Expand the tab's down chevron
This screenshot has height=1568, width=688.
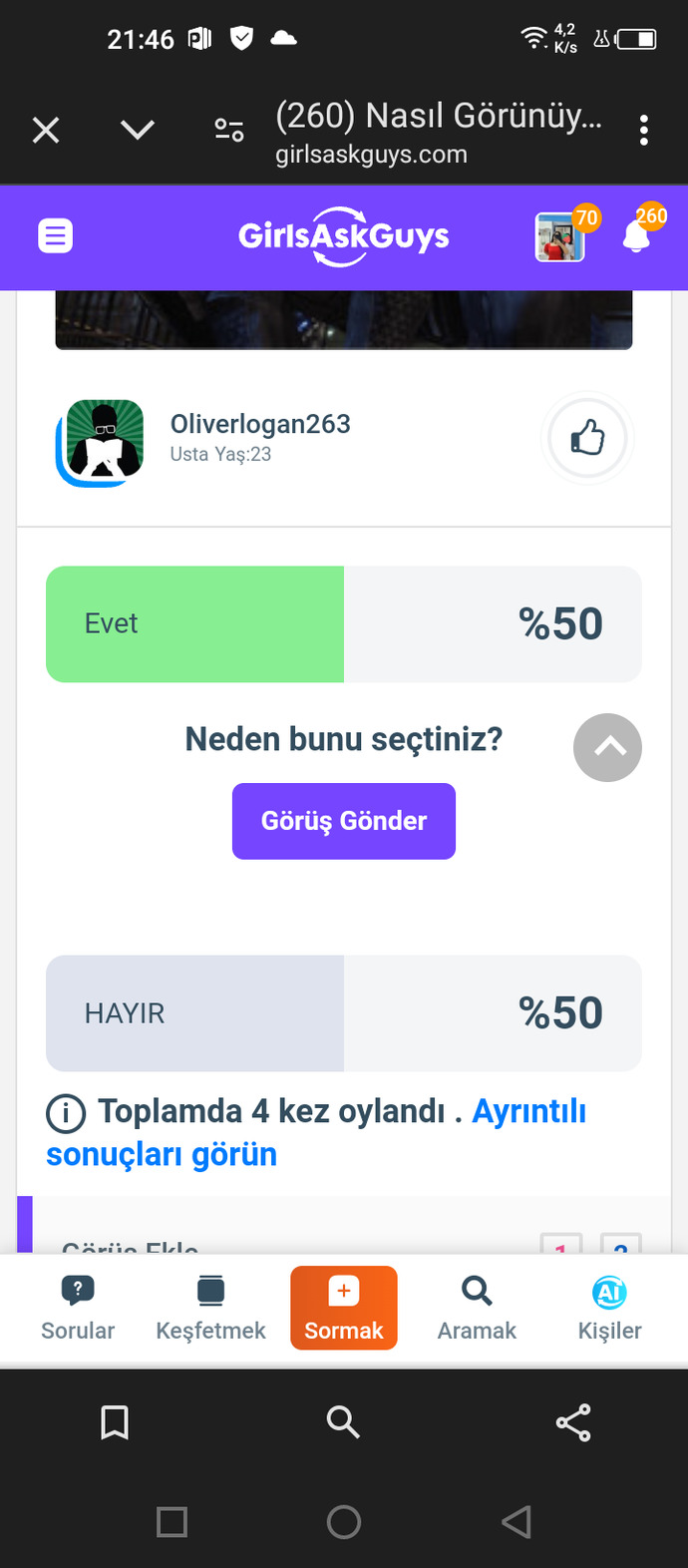click(137, 131)
